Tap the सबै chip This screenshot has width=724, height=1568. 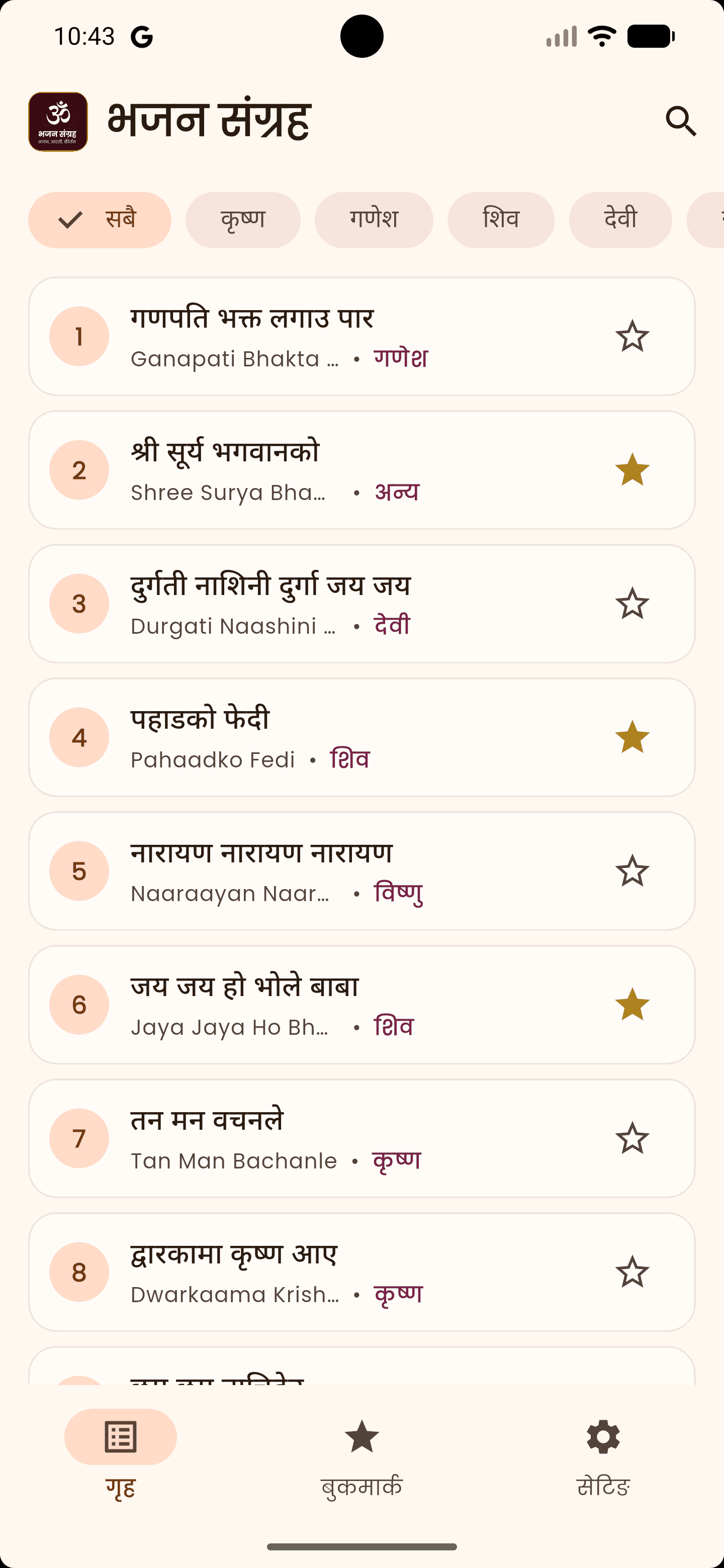100,220
